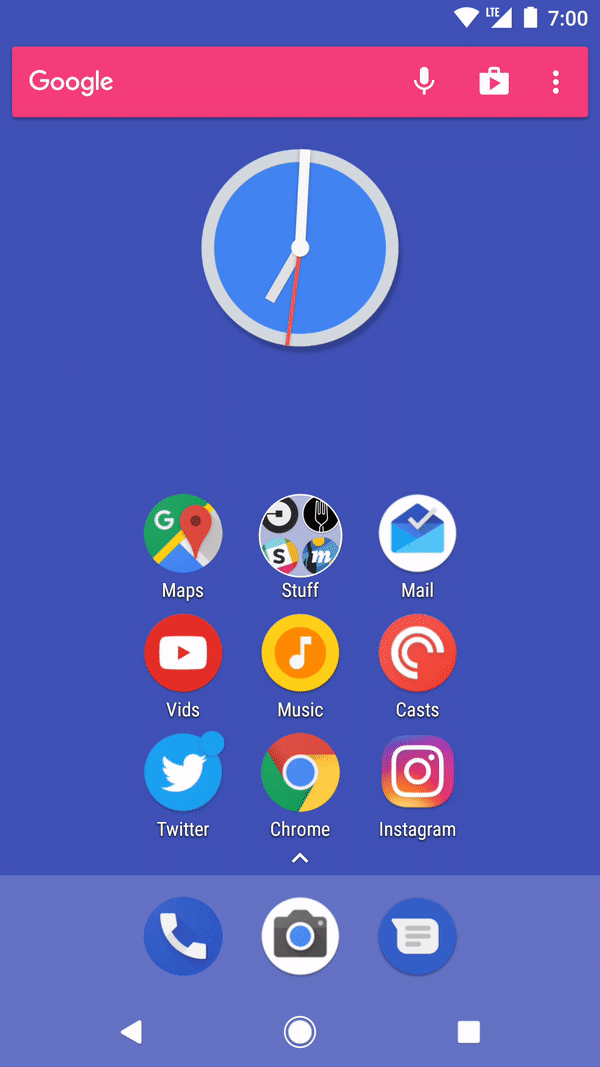Expand the app drawer arrow
600x1067 pixels.
pyautogui.click(x=300, y=858)
